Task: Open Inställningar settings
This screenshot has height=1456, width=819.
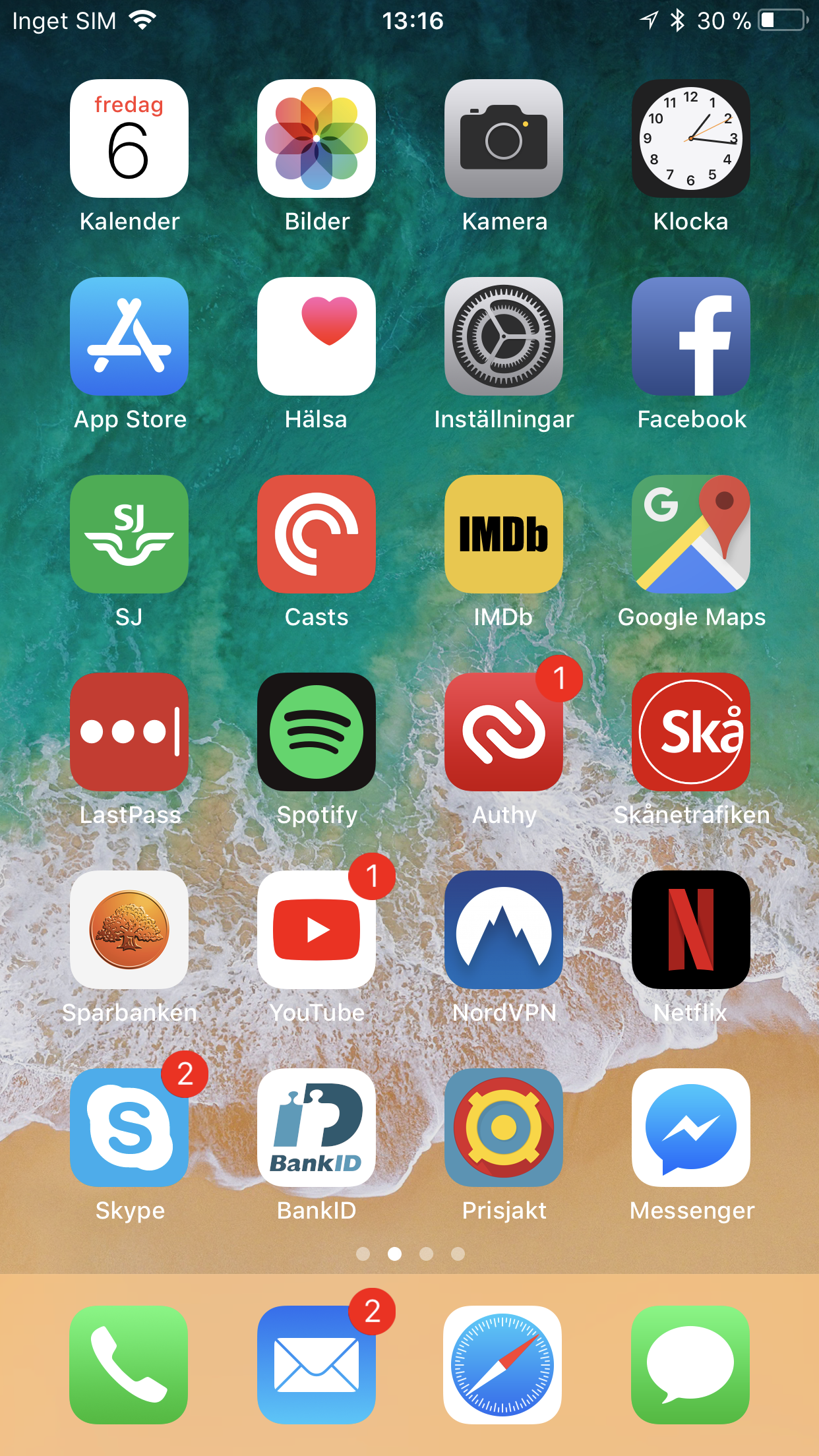Action: pyautogui.click(x=504, y=336)
